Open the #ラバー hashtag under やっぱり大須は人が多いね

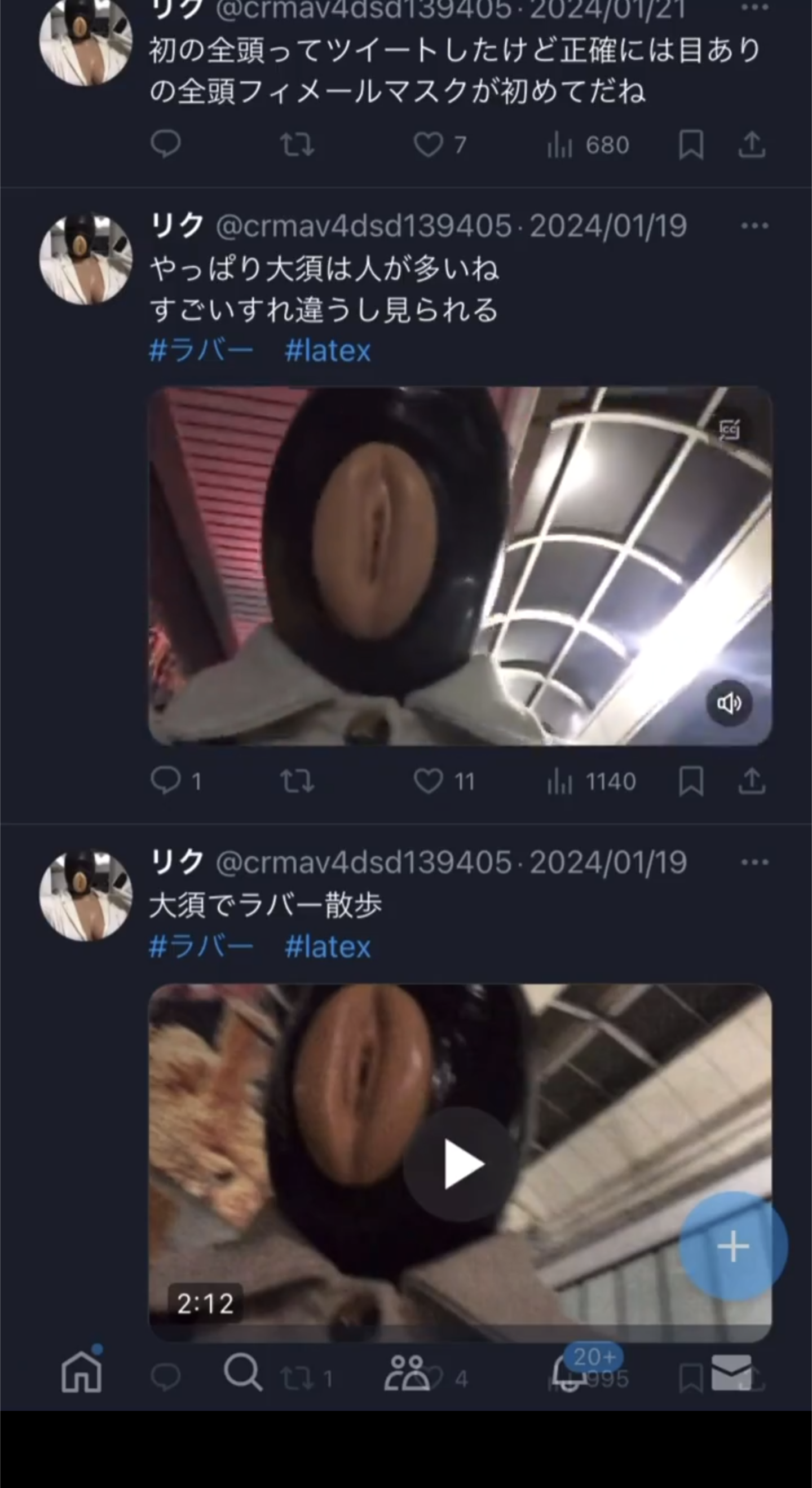pyautogui.click(x=201, y=351)
